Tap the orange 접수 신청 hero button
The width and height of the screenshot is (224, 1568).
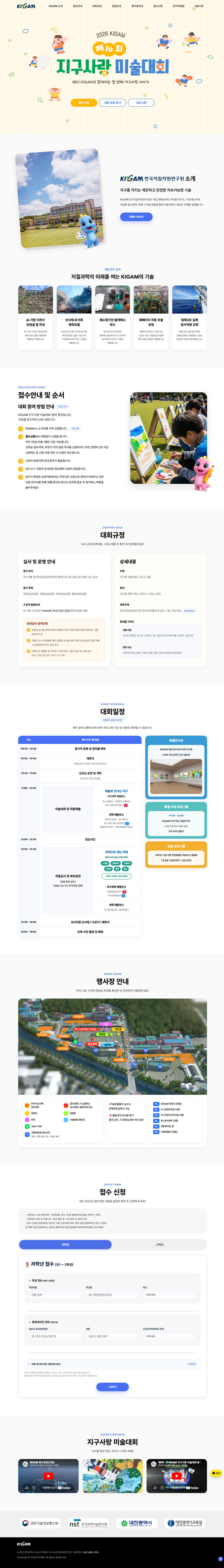pyautogui.click(x=84, y=103)
